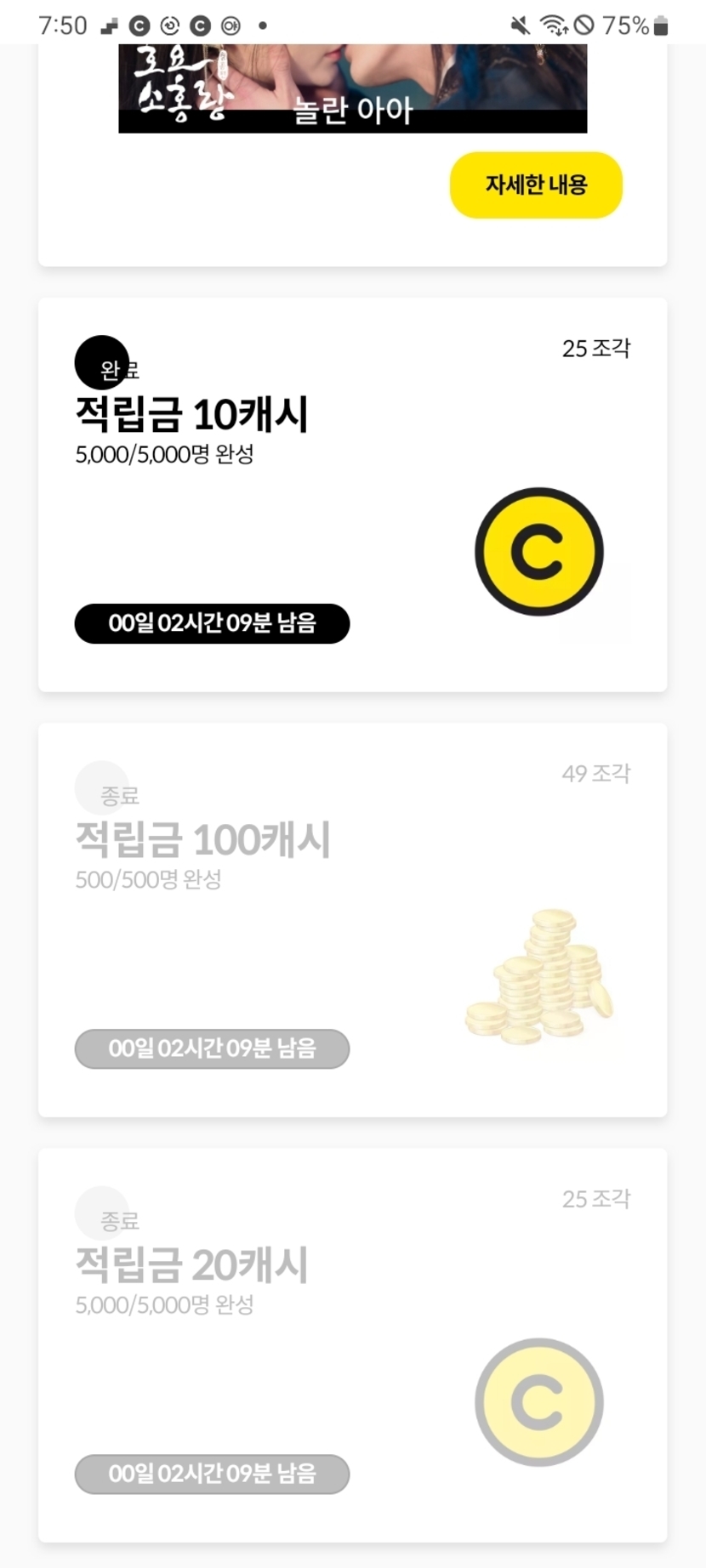Screen dimensions: 706x1568
Task: Tap the 자세한 내용 button
Action: 536,185
